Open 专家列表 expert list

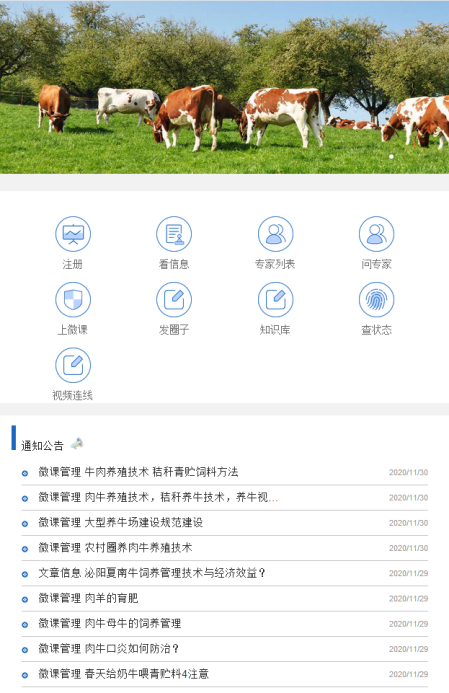pos(275,234)
